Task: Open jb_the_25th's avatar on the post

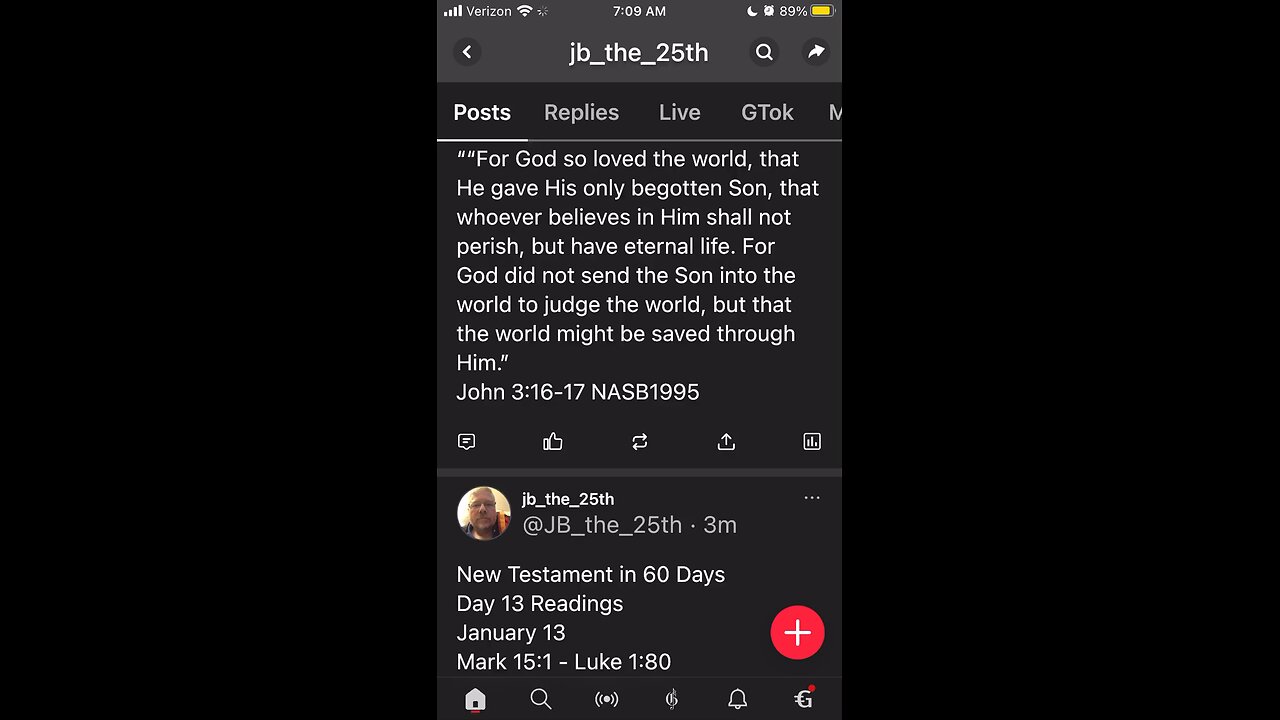Action: (x=483, y=513)
